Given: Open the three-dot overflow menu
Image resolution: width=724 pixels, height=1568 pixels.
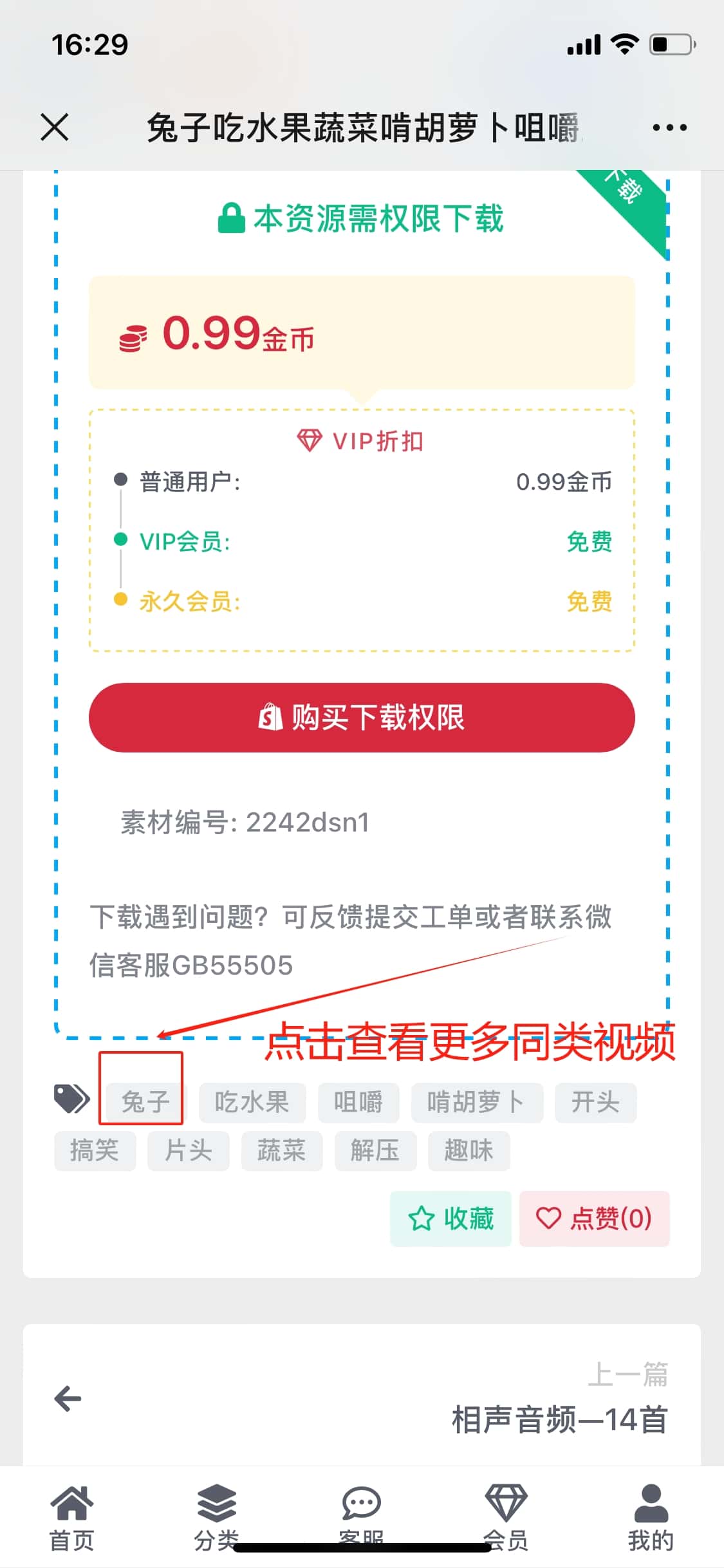Looking at the screenshot, I should (x=669, y=127).
